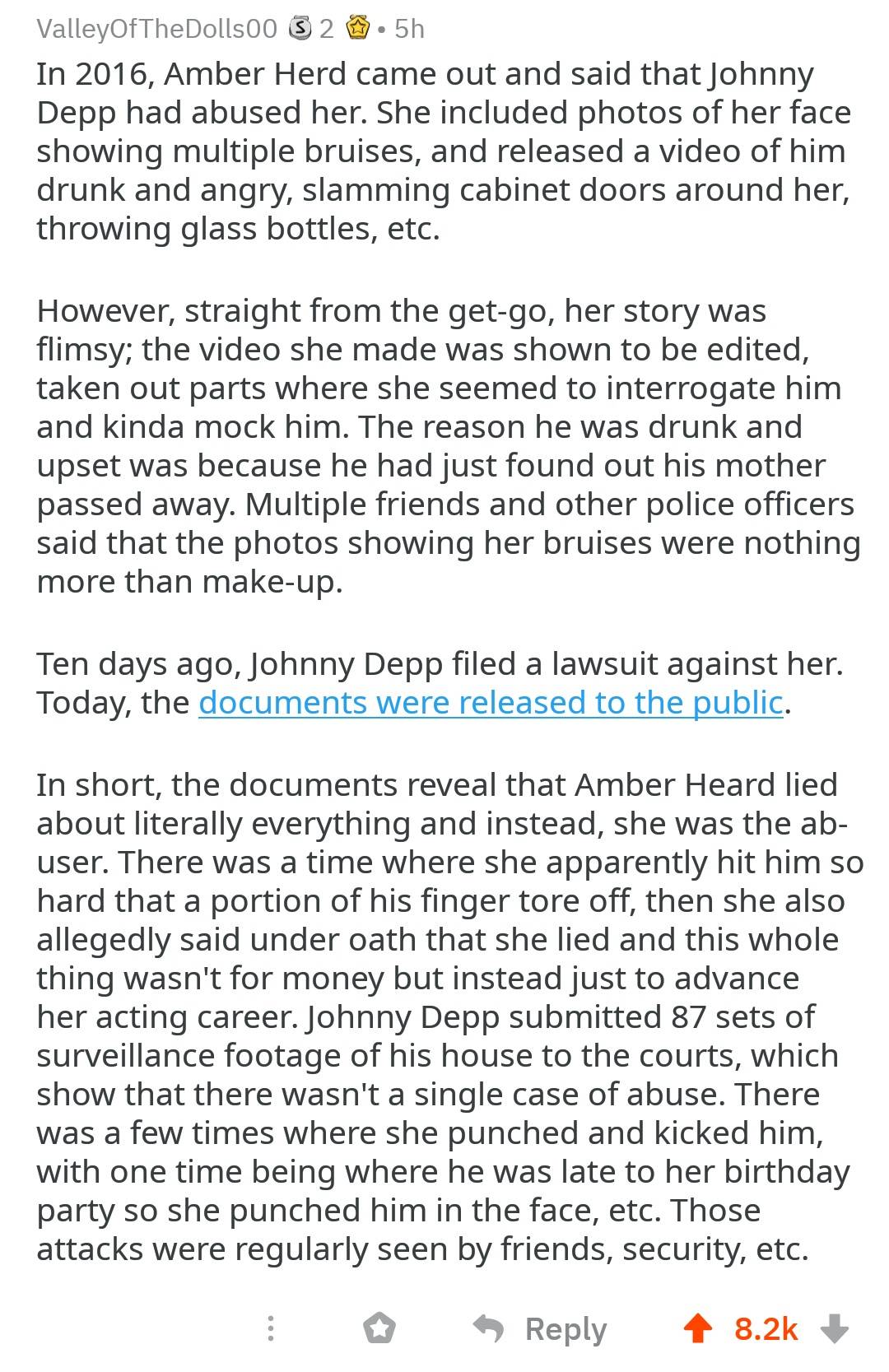Click the Silver award icon next to username

[x=299, y=28]
